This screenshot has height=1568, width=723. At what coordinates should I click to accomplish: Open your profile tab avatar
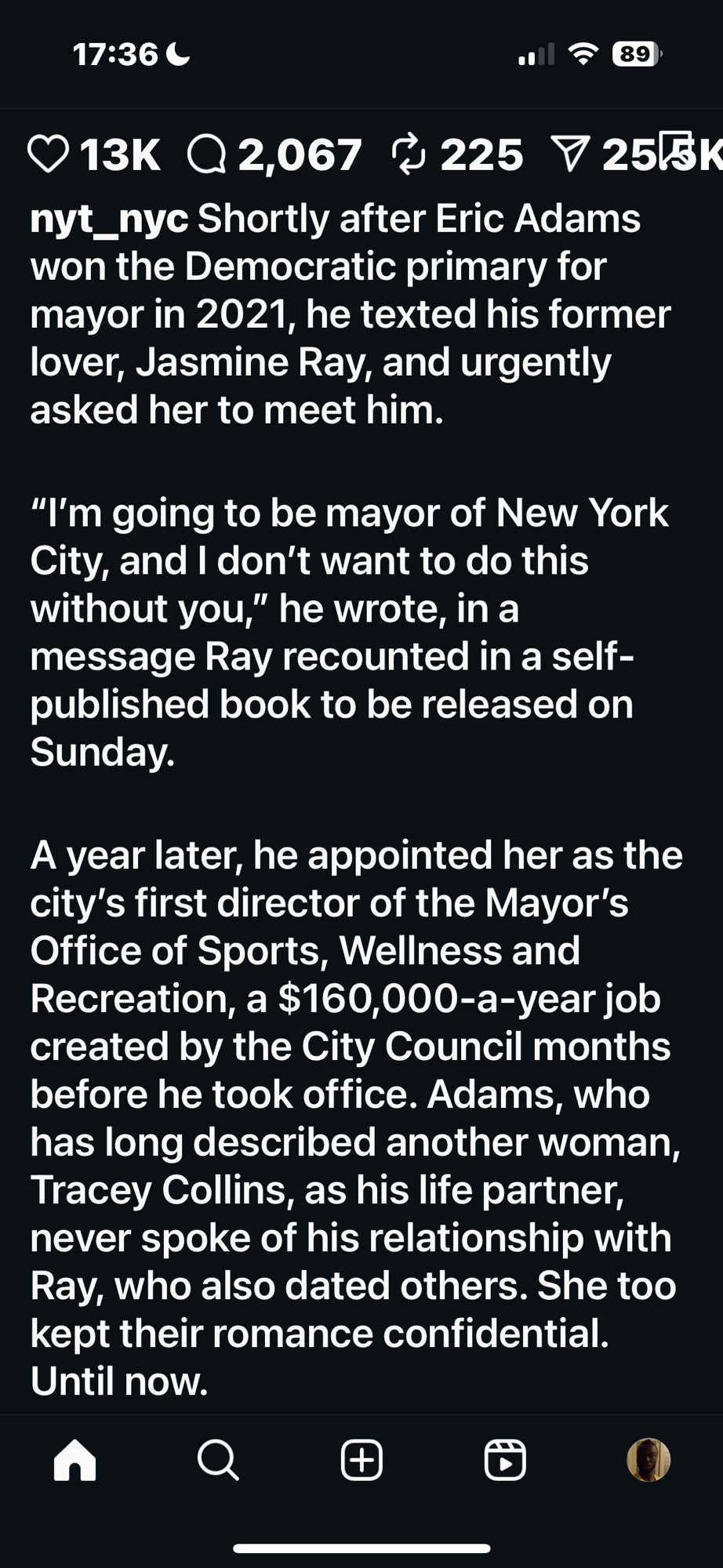(649, 1460)
